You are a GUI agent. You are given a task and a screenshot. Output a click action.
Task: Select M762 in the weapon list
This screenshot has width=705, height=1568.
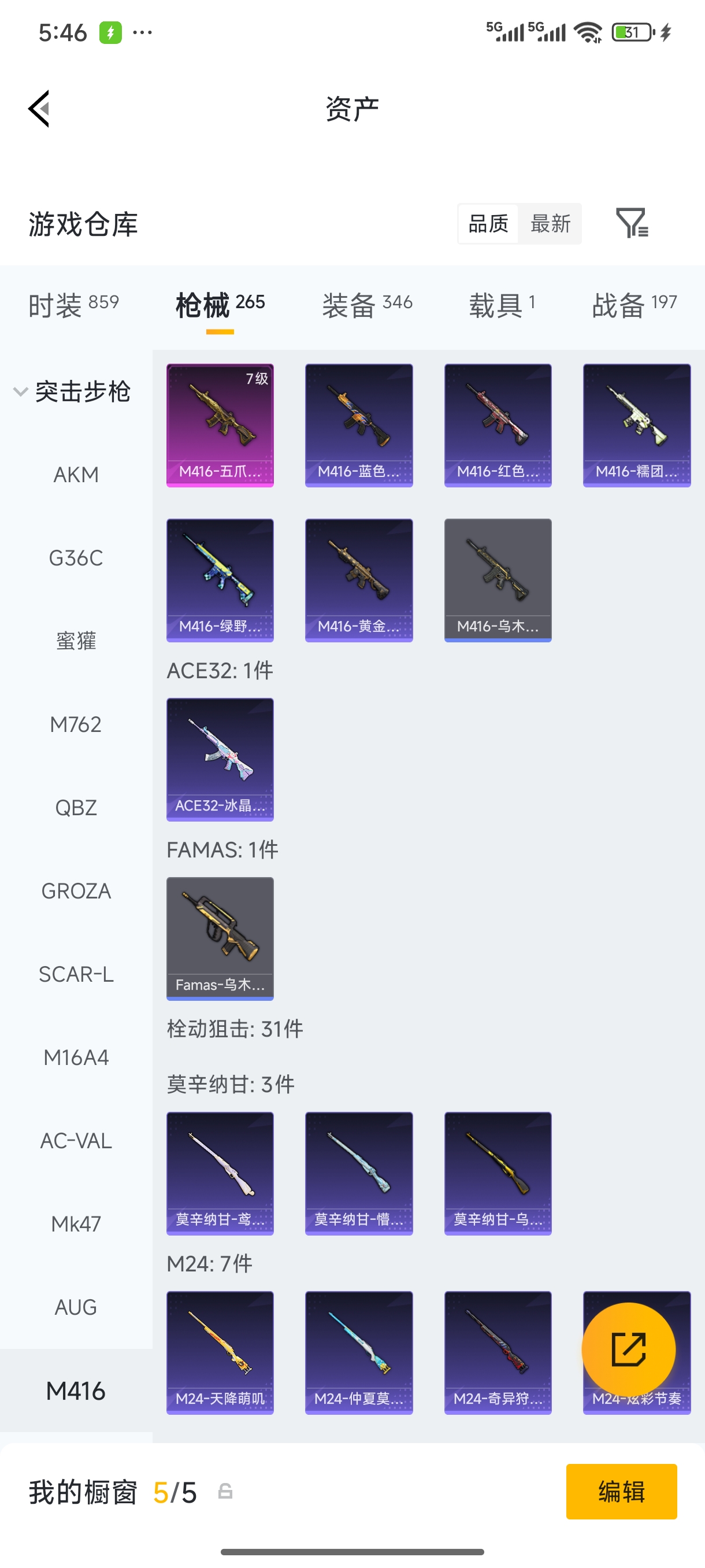pos(76,724)
